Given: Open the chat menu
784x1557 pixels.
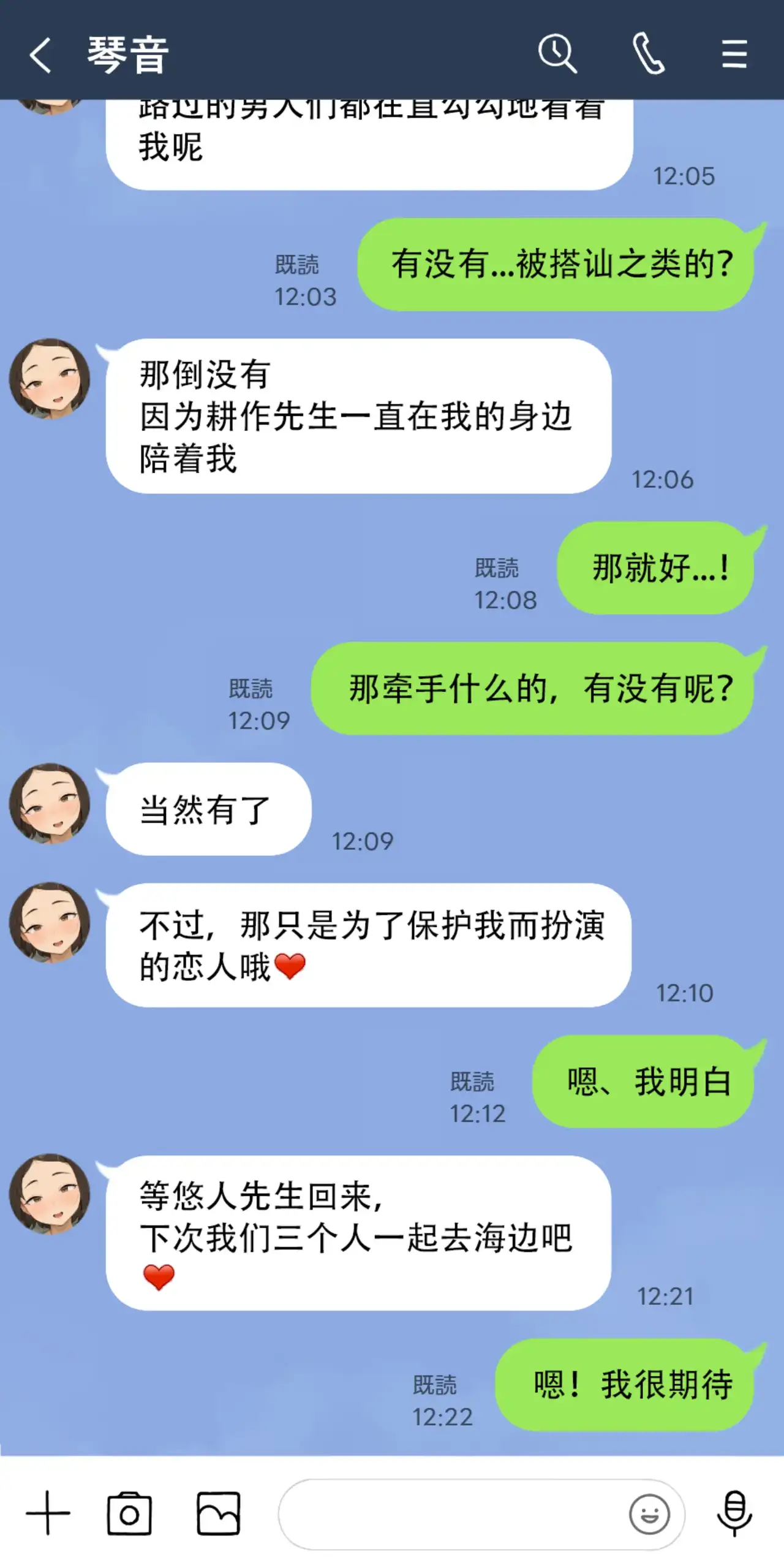Looking at the screenshot, I should (734, 54).
